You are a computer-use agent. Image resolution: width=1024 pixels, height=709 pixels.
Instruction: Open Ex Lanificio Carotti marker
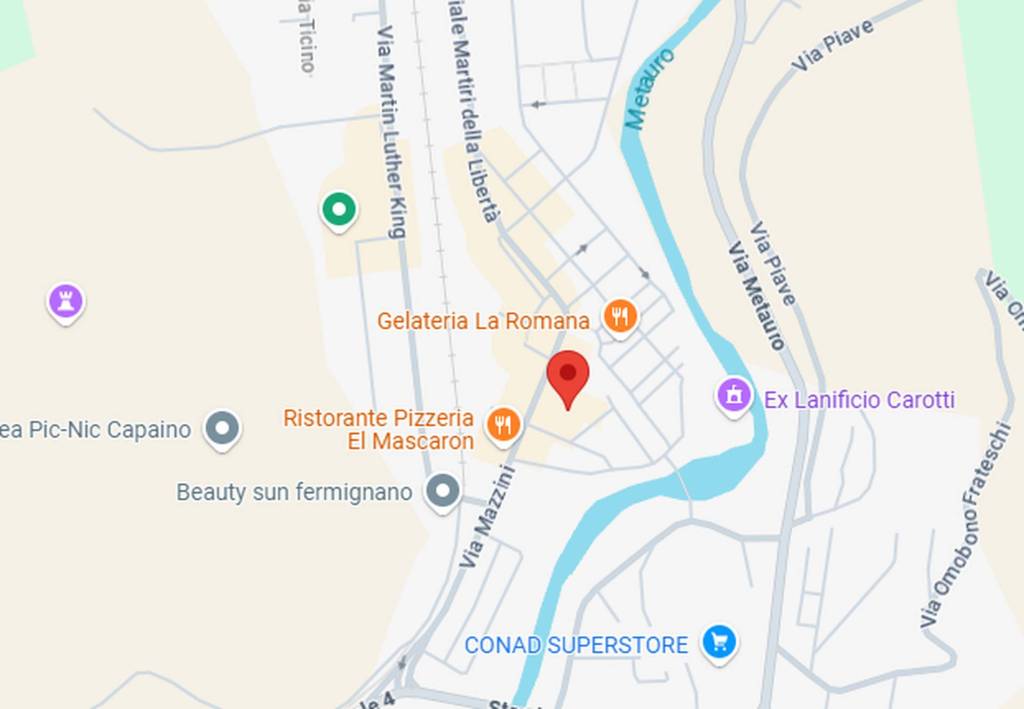pyautogui.click(x=734, y=396)
